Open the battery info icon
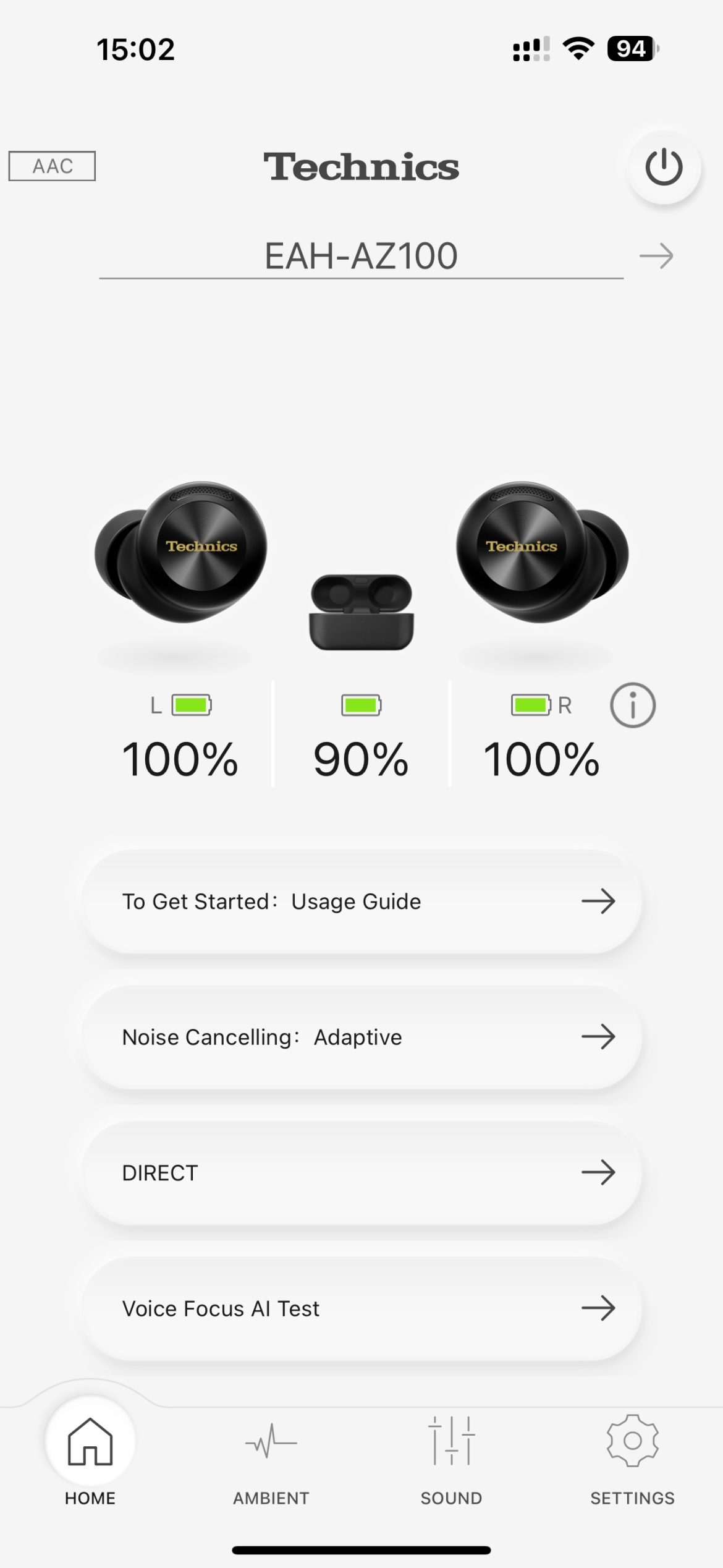This screenshot has height=1568, width=723. tap(632, 705)
